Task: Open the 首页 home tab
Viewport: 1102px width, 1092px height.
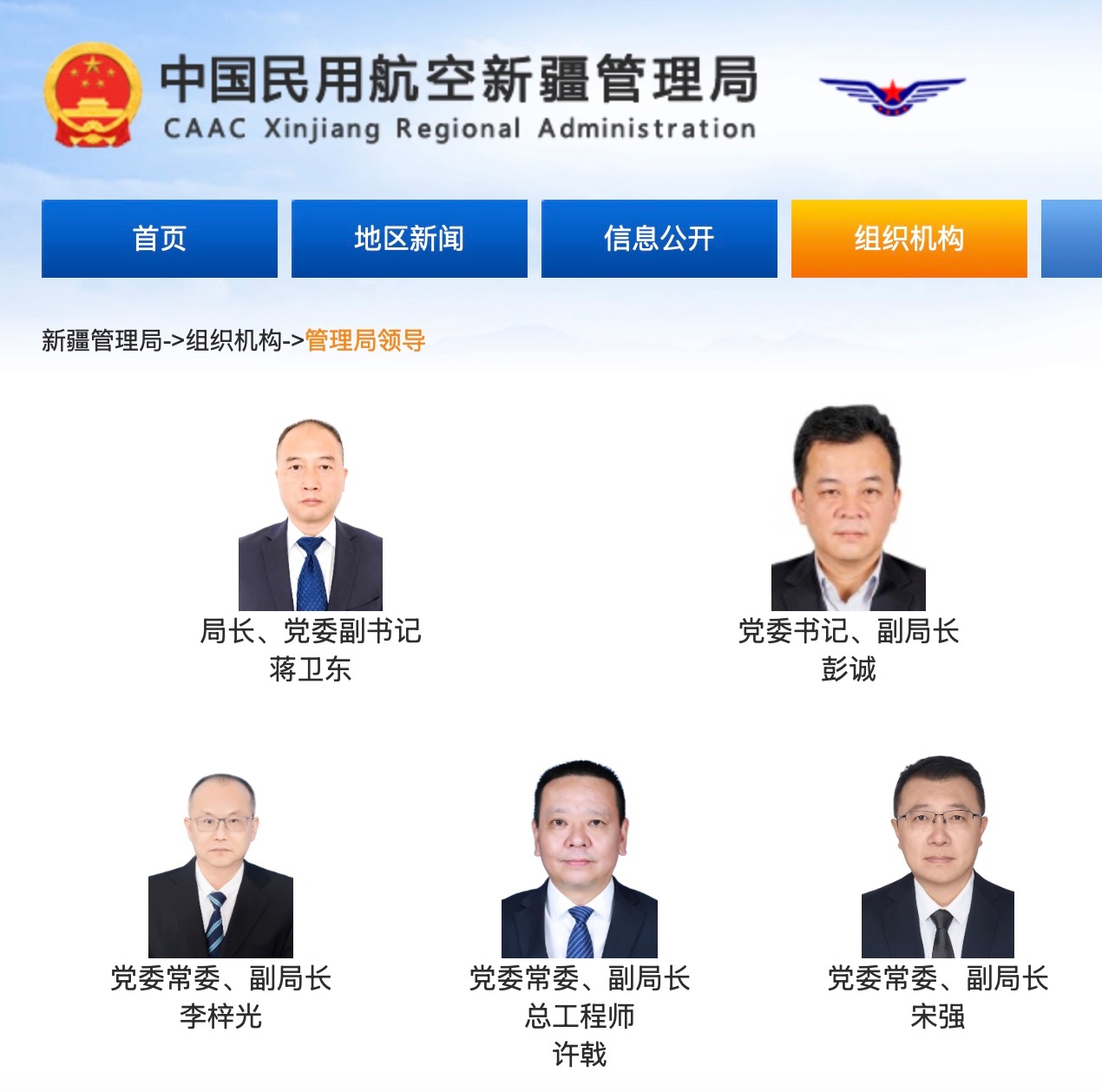Action: pyautogui.click(x=160, y=239)
